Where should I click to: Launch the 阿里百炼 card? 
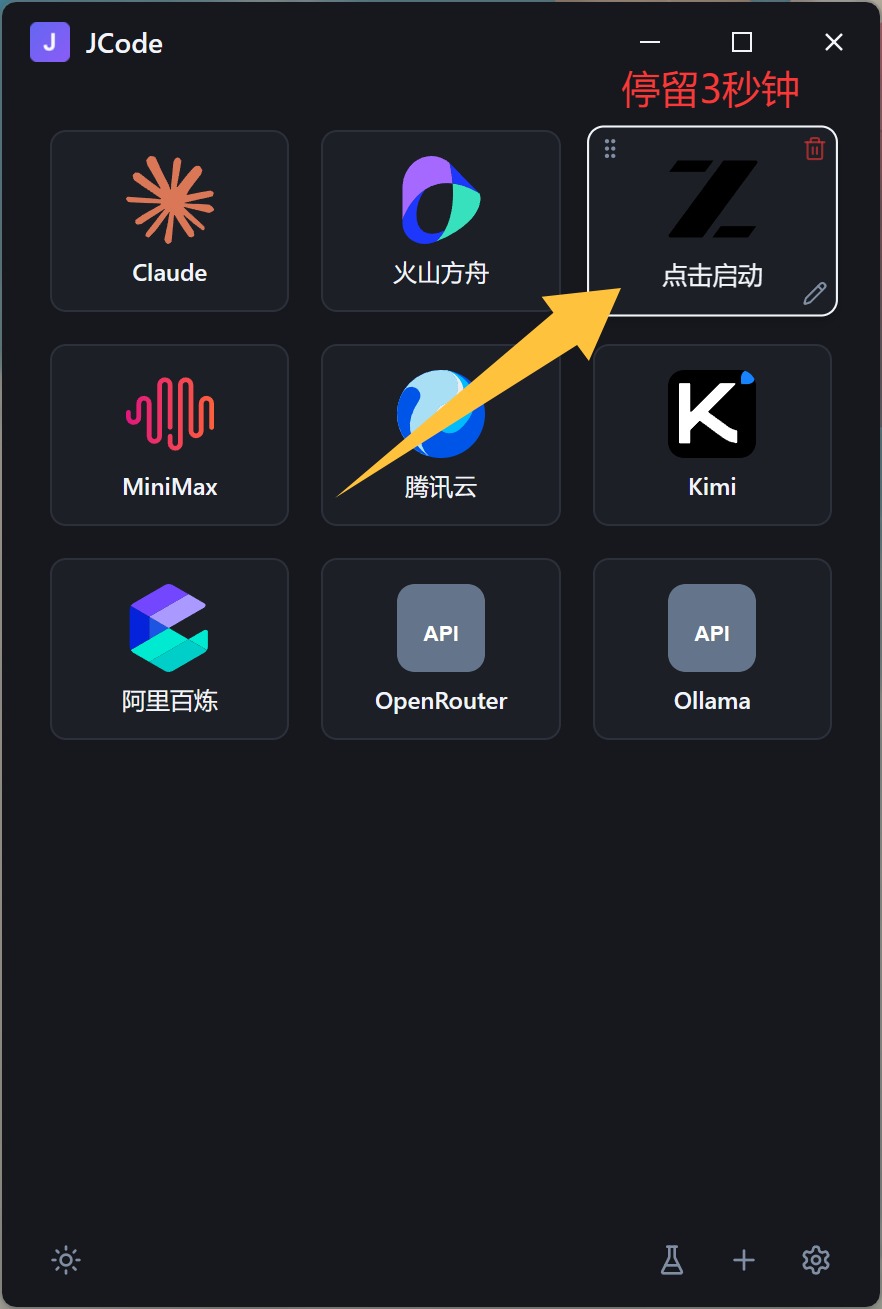169,649
